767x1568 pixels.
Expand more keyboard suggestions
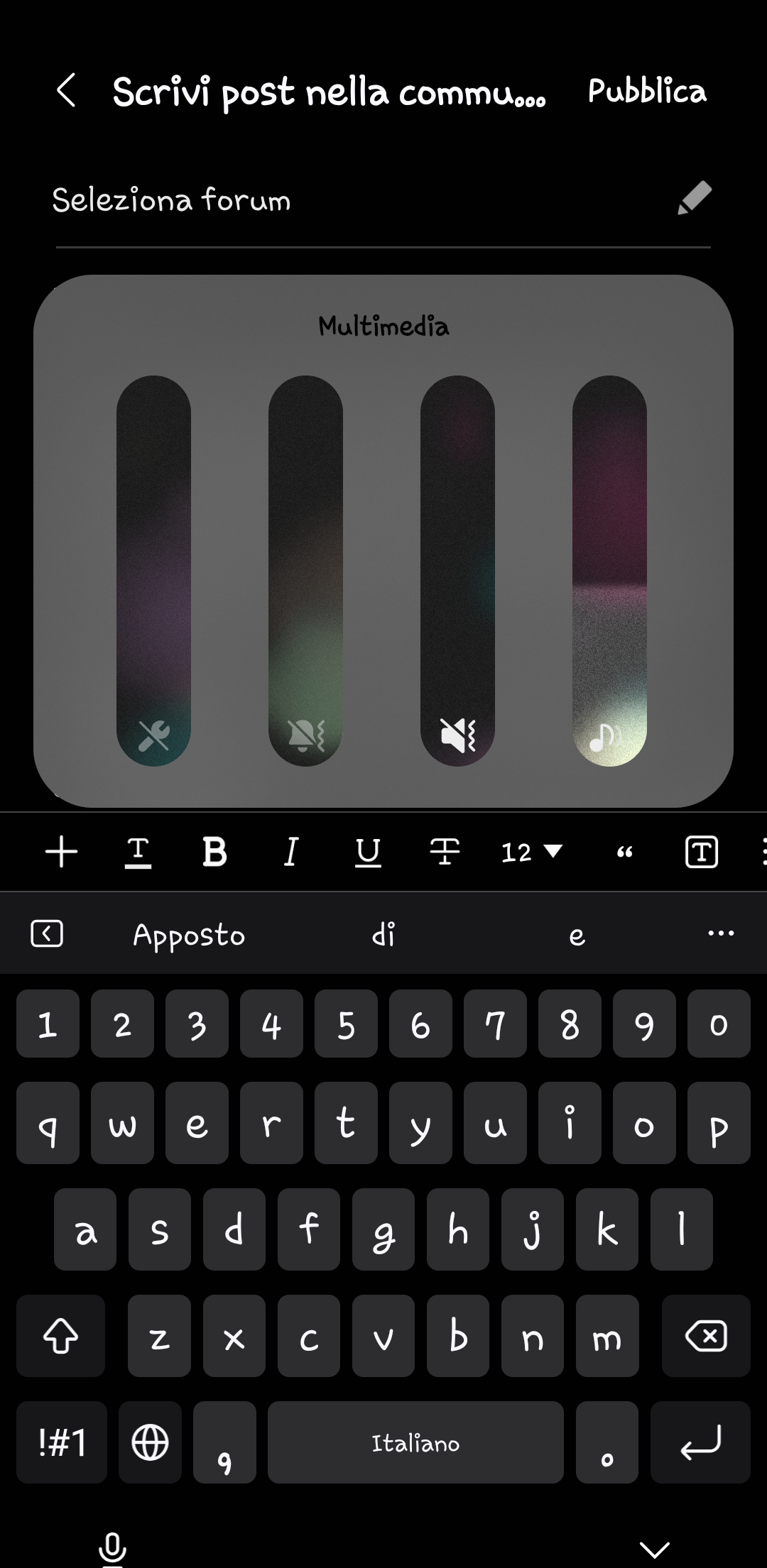click(x=721, y=933)
